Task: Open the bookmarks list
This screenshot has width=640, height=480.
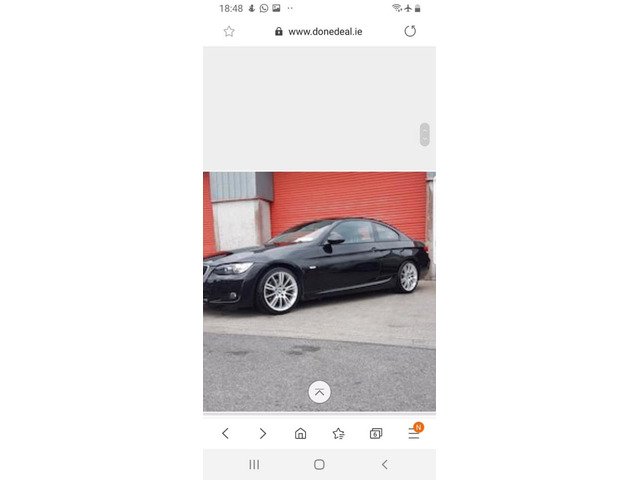Action: [x=338, y=433]
